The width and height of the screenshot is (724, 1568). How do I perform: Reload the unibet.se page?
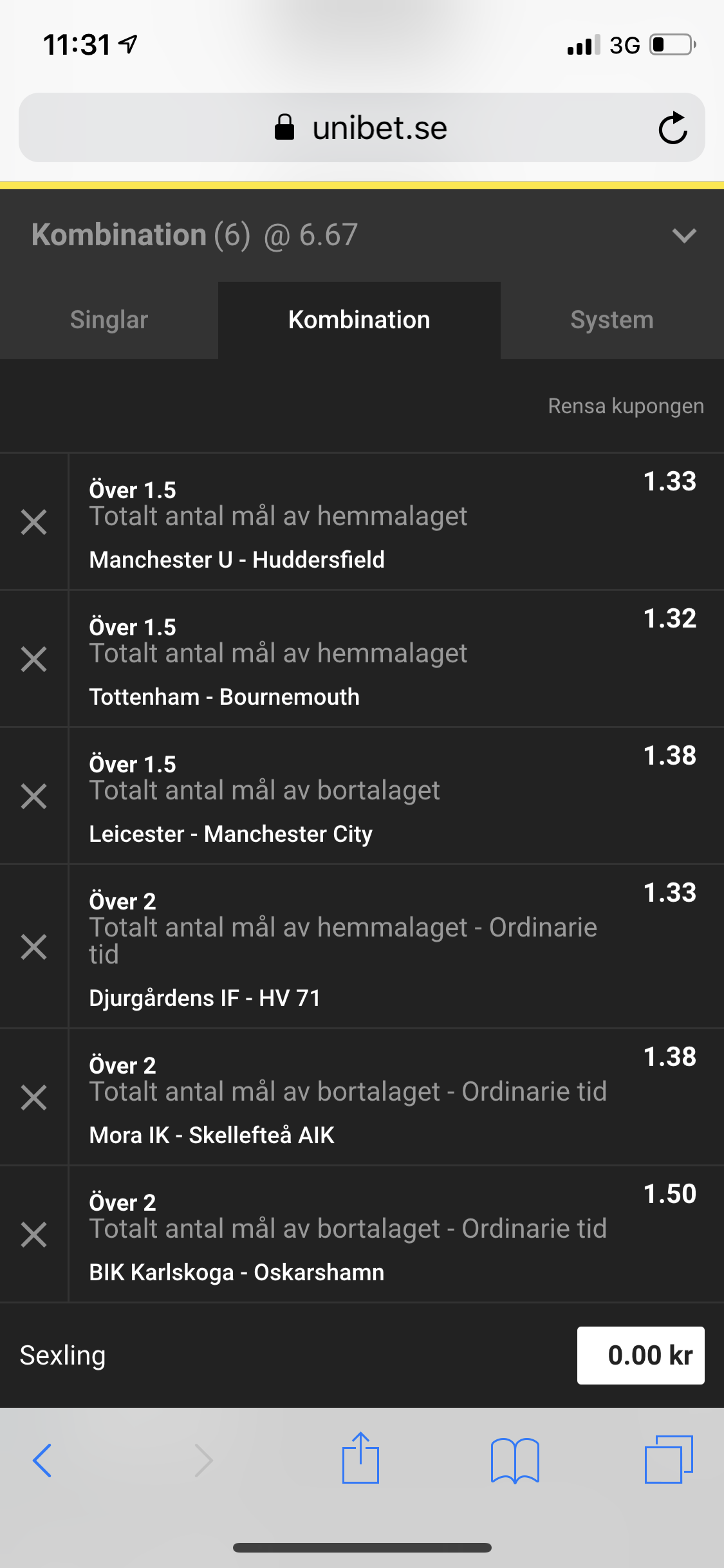tap(673, 127)
